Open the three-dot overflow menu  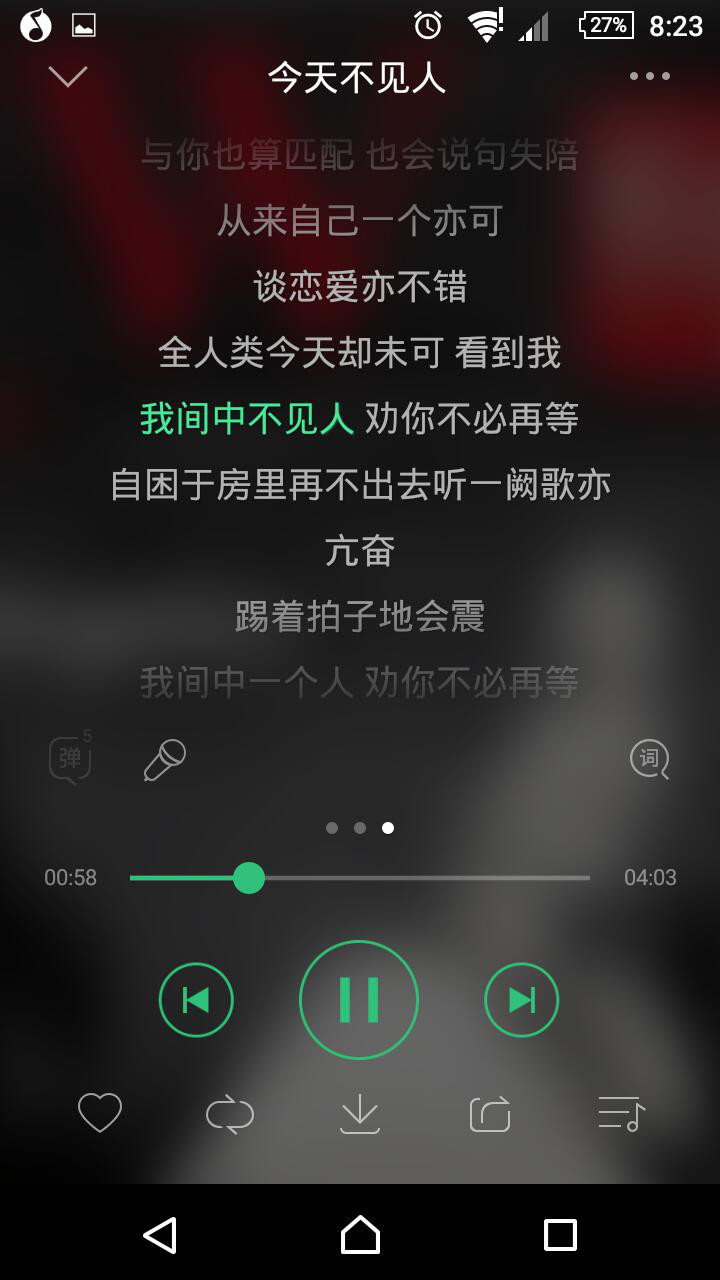click(x=650, y=76)
